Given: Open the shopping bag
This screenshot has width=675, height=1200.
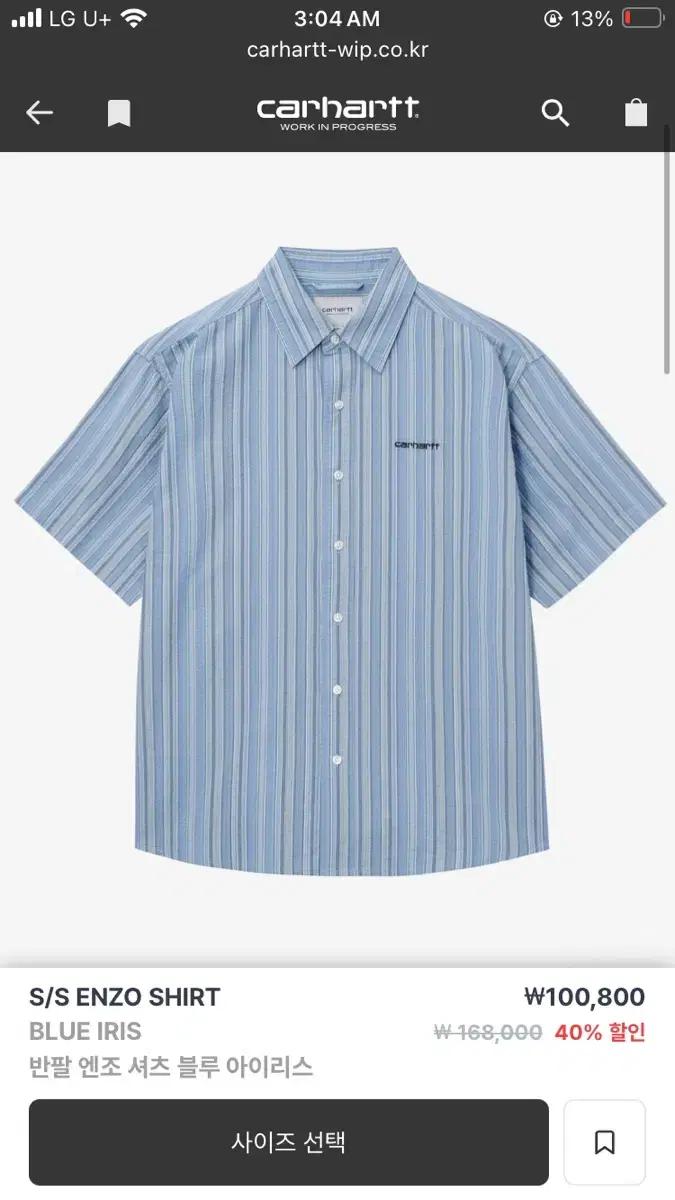Looking at the screenshot, I should coord(636,113).
